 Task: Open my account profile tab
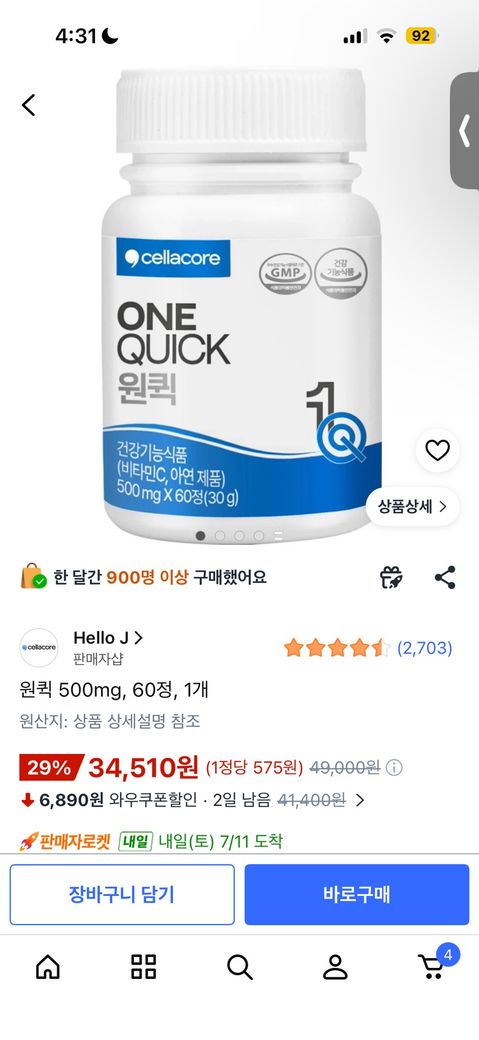point(335,967)
